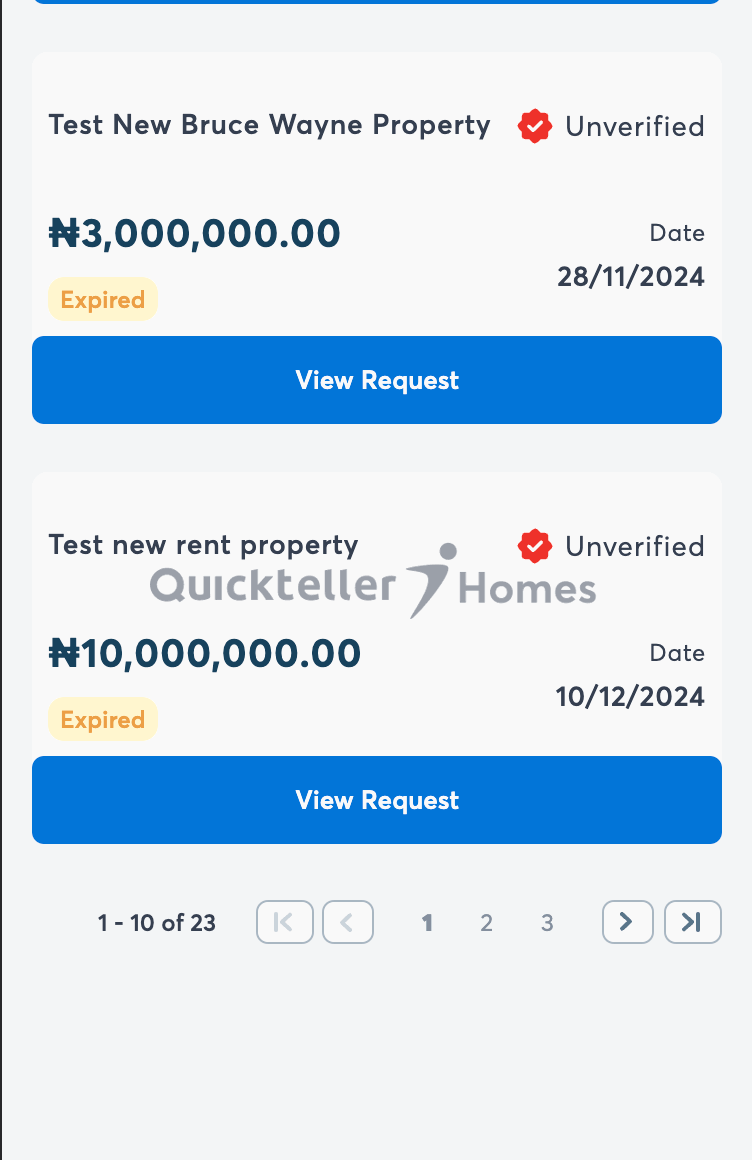Skip to the last page

tap(692, 922)
